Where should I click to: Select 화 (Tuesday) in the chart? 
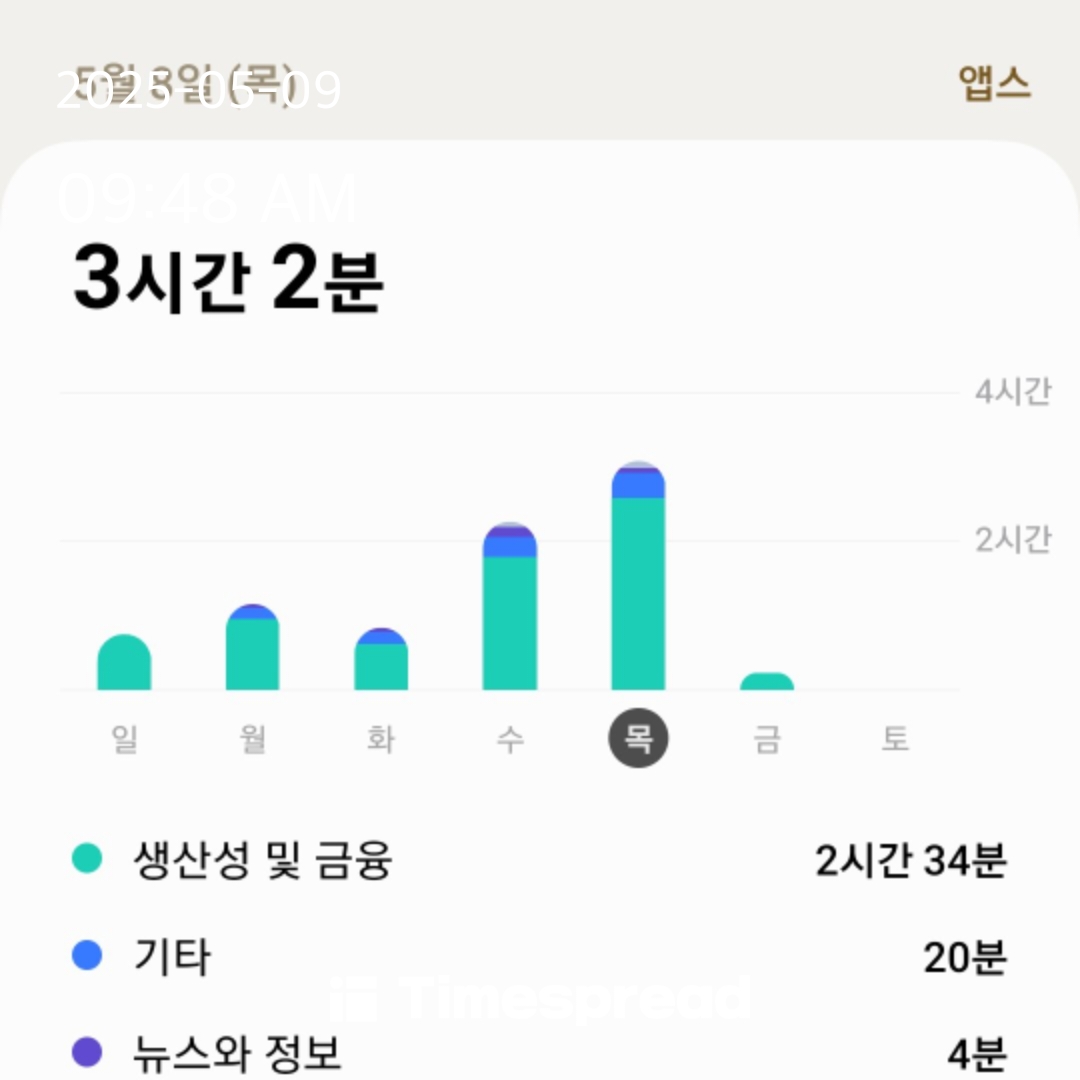381,739
